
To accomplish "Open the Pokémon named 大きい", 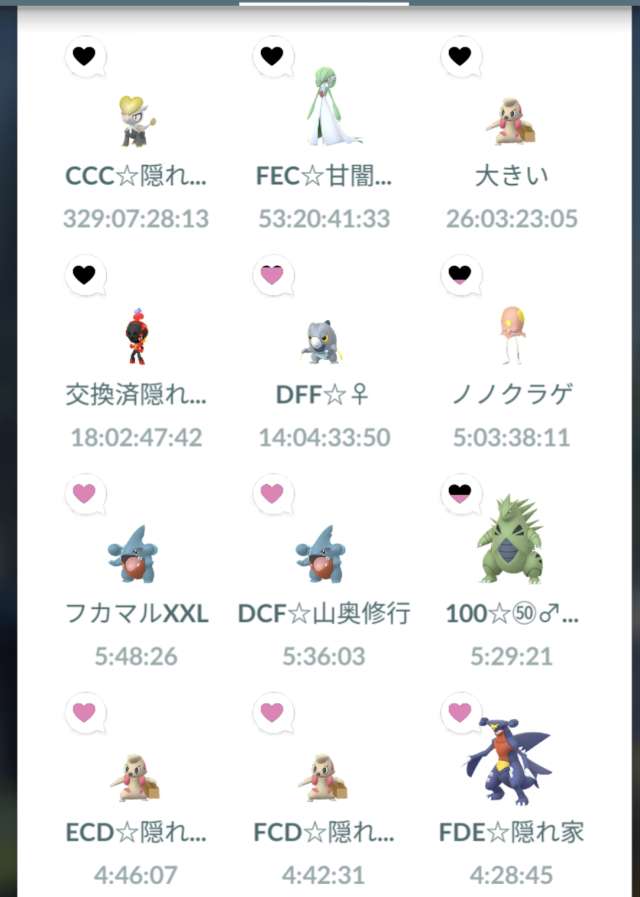I will coord(511,122).
